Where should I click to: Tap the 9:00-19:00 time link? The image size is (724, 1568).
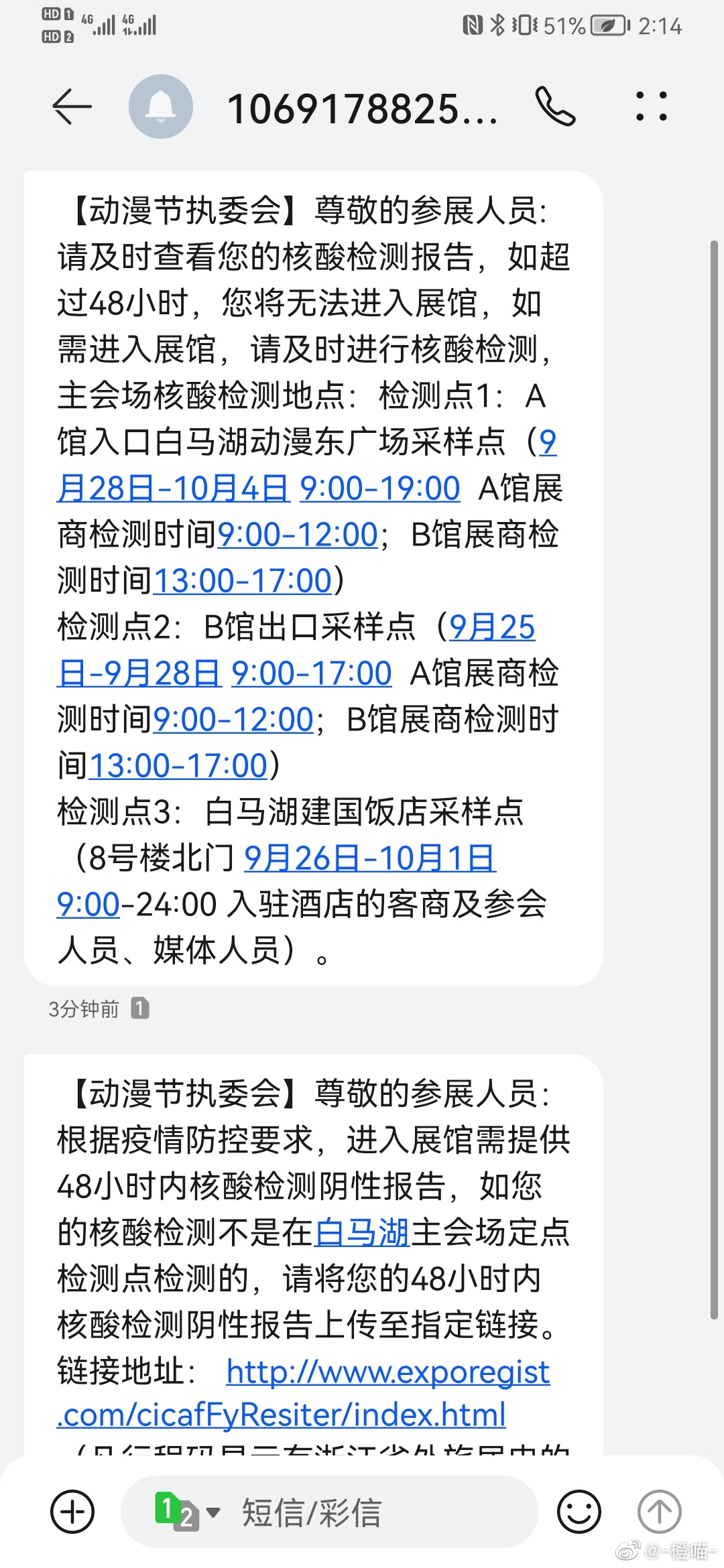coord(379,488)
